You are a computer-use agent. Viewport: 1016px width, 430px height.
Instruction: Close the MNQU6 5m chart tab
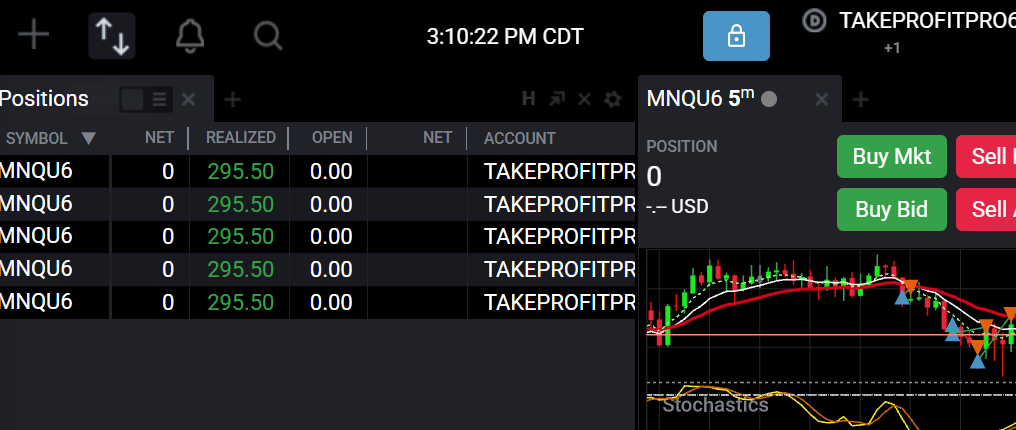tap(821, 99)
